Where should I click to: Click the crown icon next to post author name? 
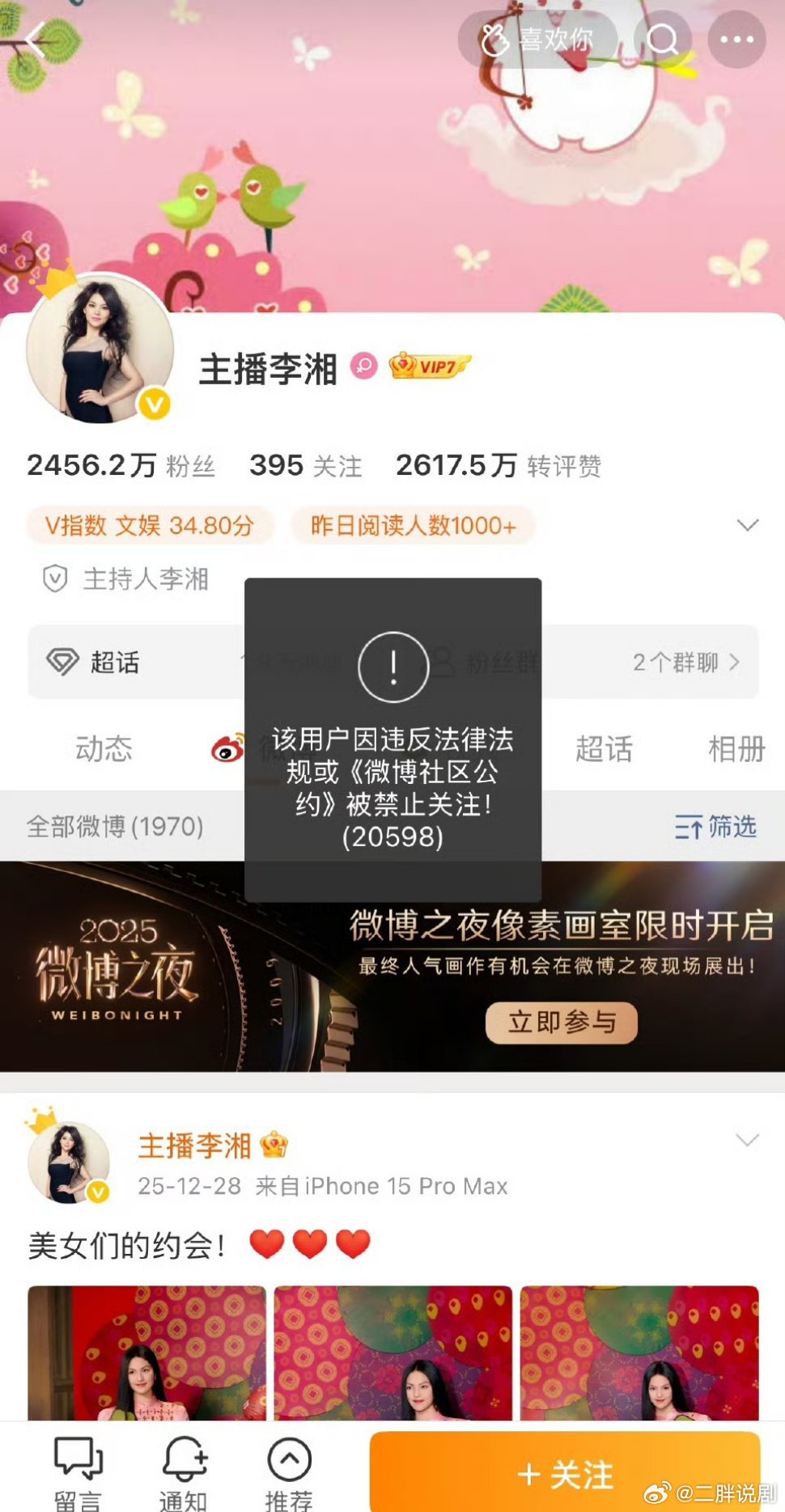coord(275,1143)
